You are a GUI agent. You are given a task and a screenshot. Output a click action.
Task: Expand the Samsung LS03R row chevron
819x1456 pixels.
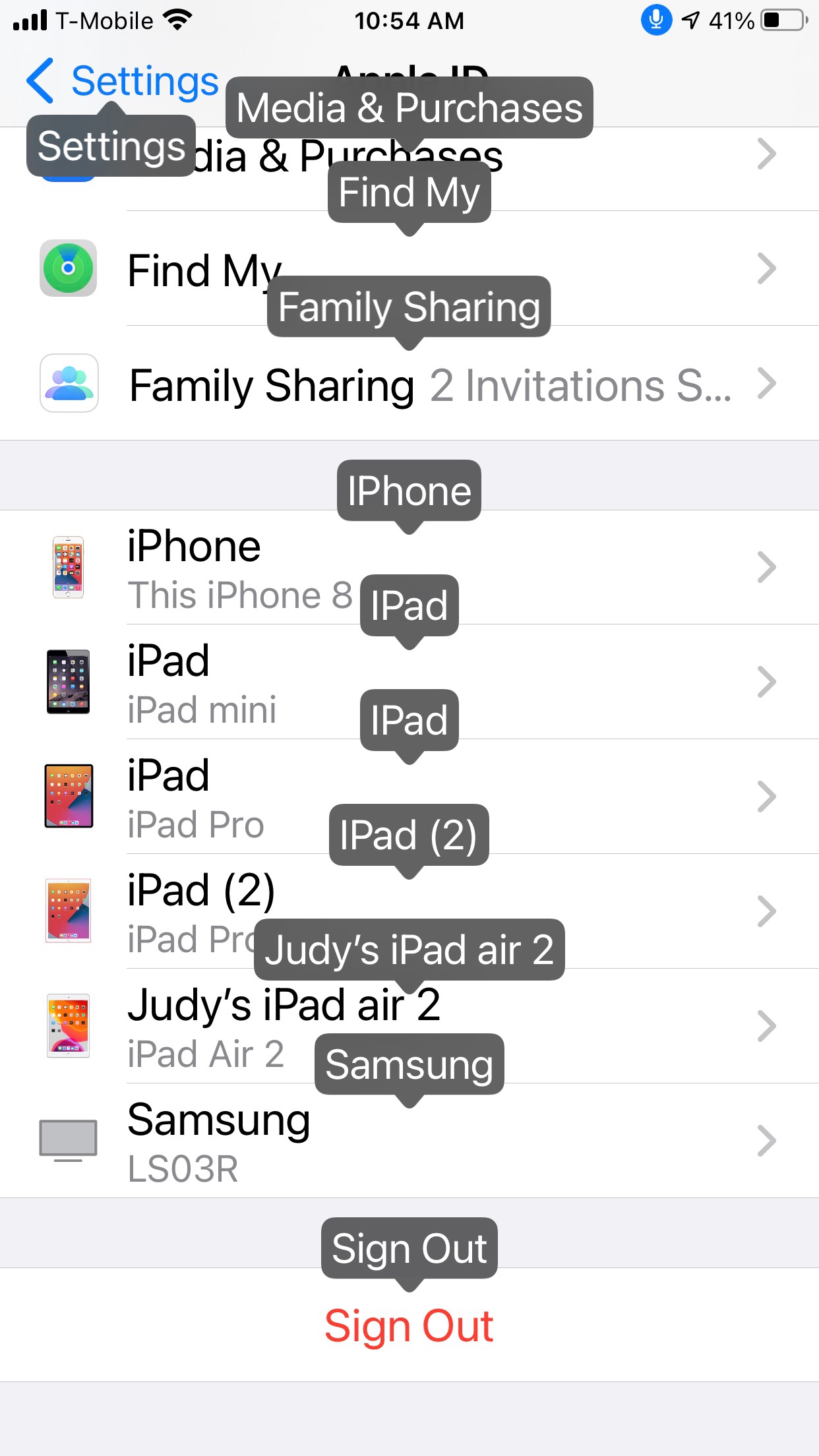point(767,1139)
